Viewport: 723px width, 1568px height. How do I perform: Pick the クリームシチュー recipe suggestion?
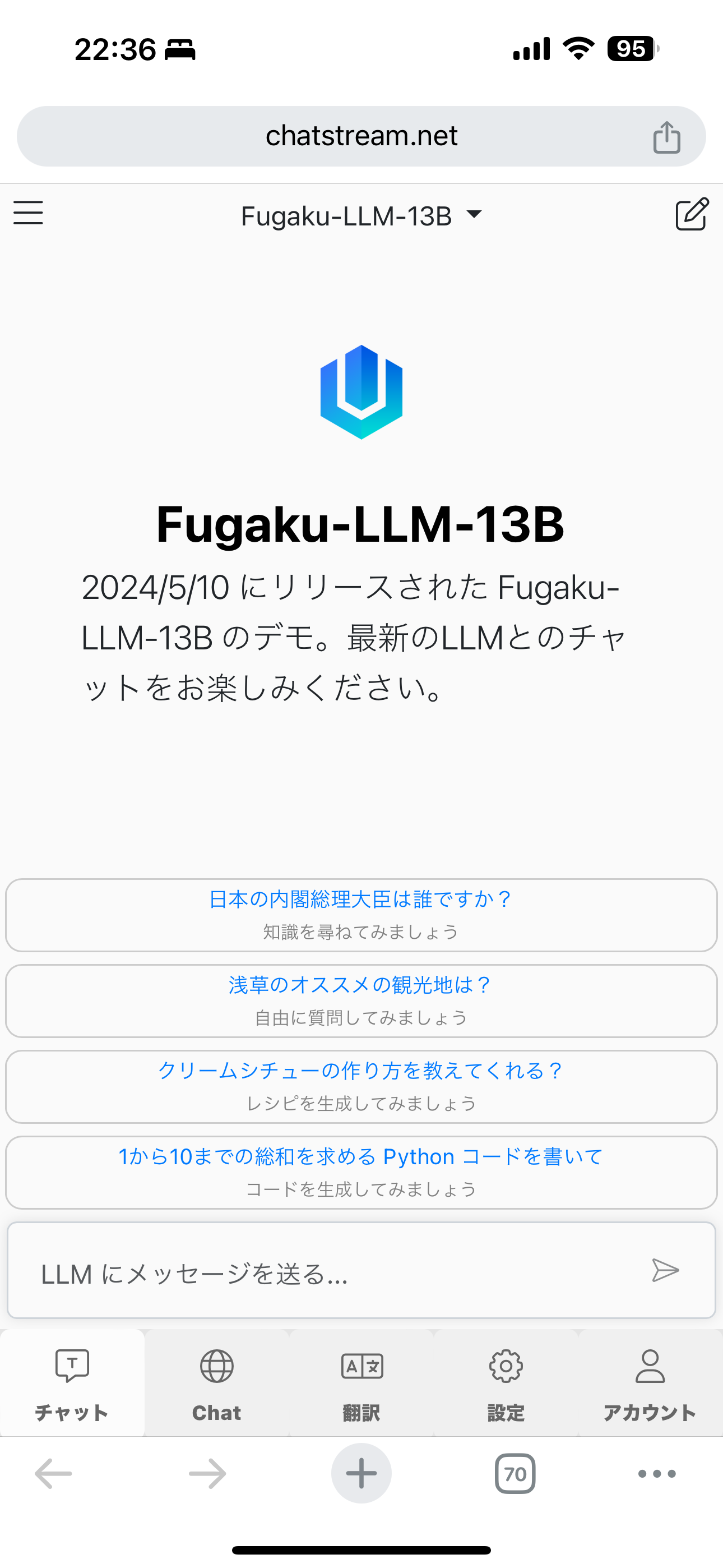click(361, 1086)
